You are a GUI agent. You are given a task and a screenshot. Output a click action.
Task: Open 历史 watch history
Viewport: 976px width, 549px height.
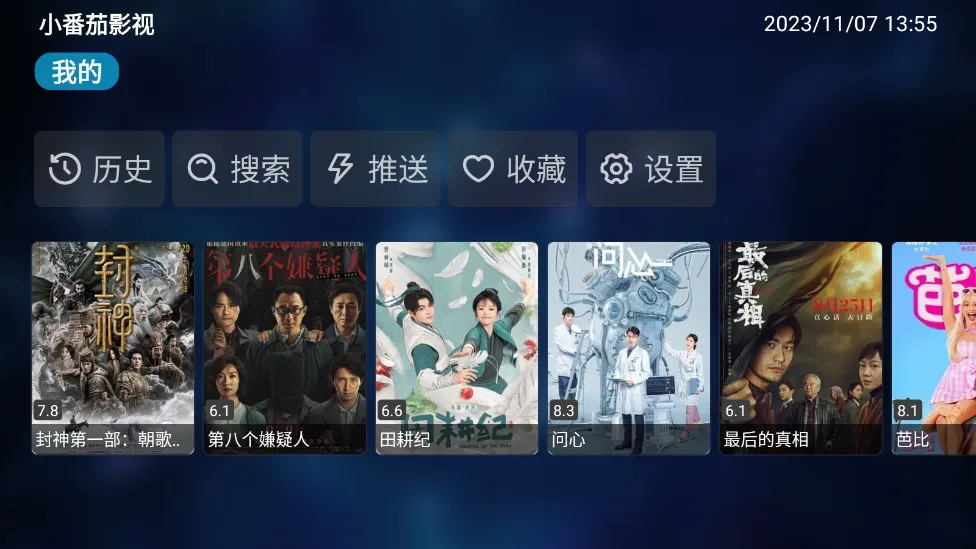[100, 169]
